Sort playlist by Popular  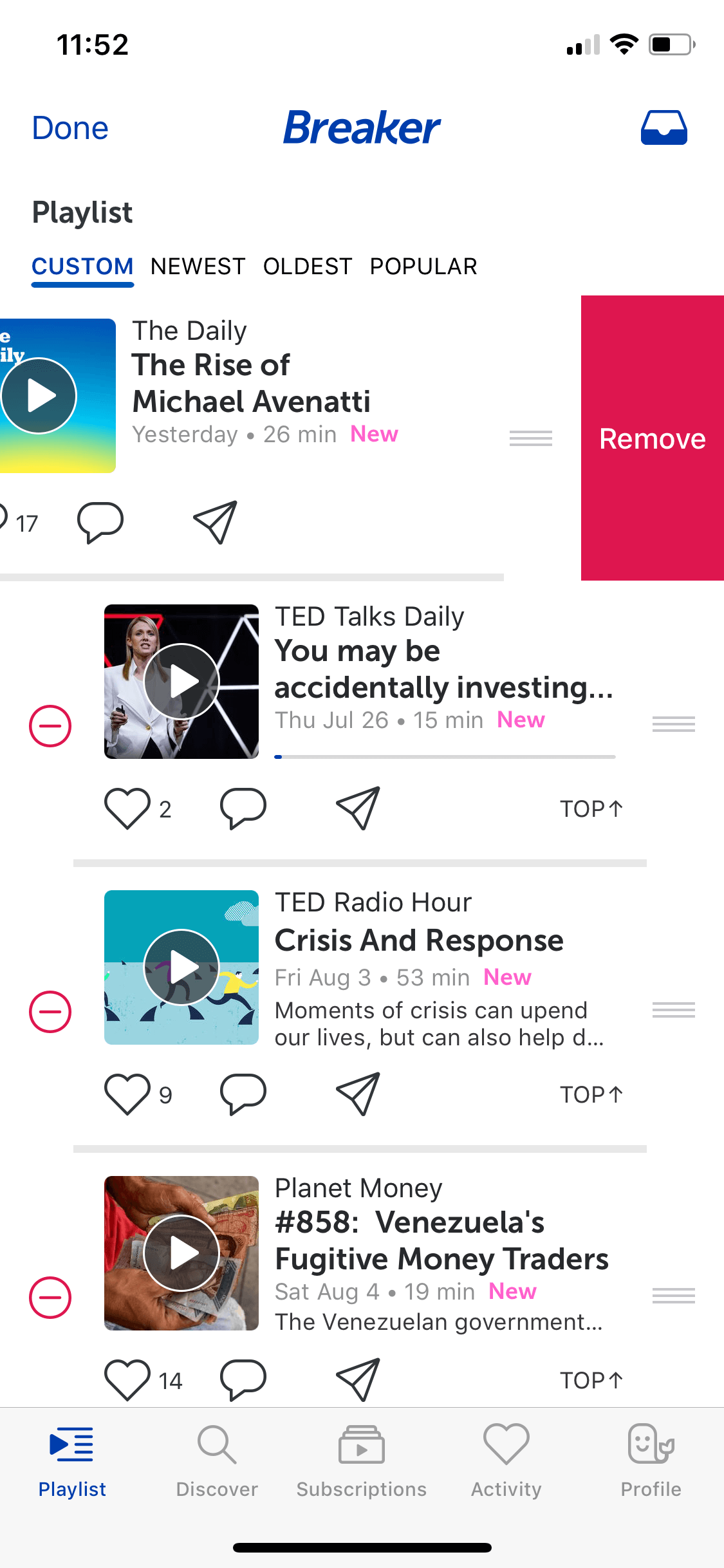coord(423,266)
